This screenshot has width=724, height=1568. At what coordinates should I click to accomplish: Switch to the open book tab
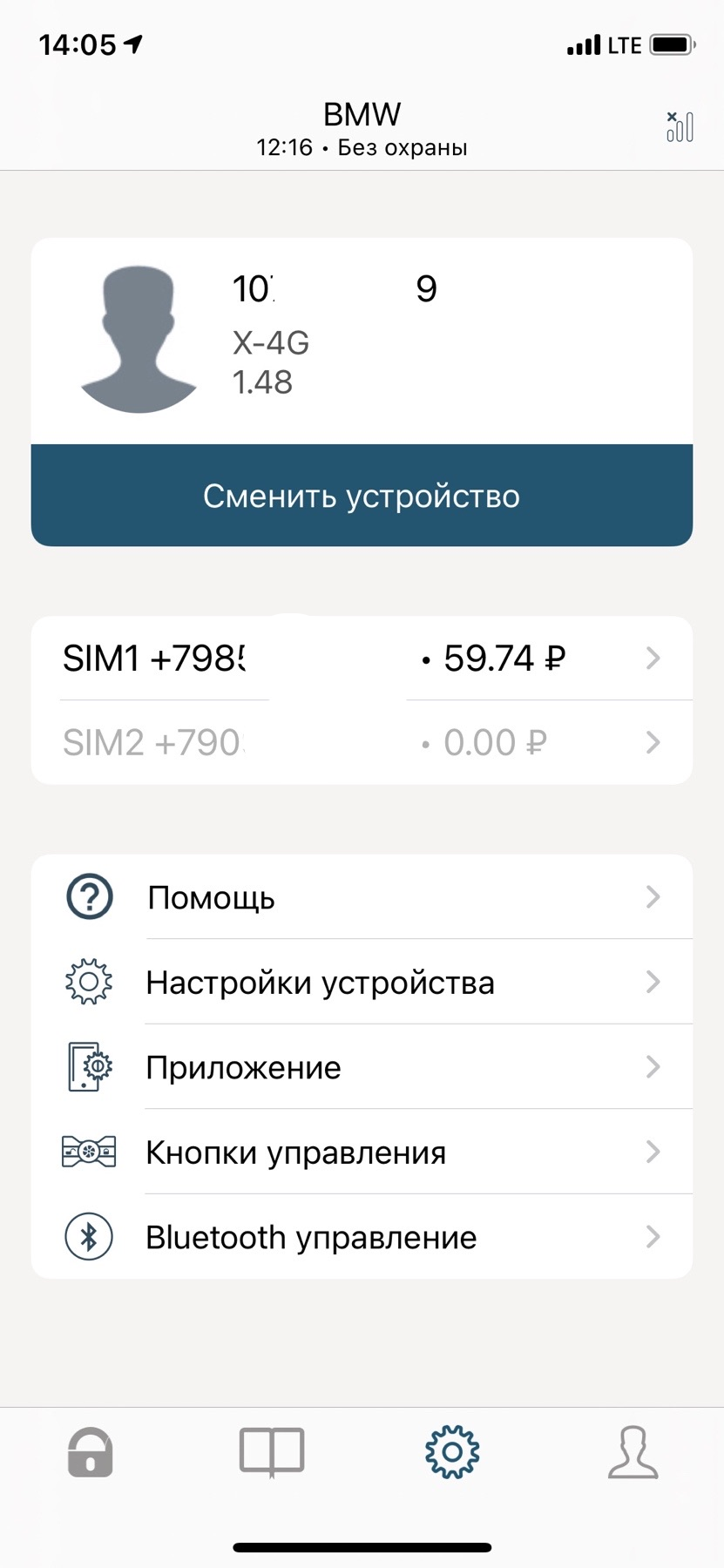click(272, 1452)
